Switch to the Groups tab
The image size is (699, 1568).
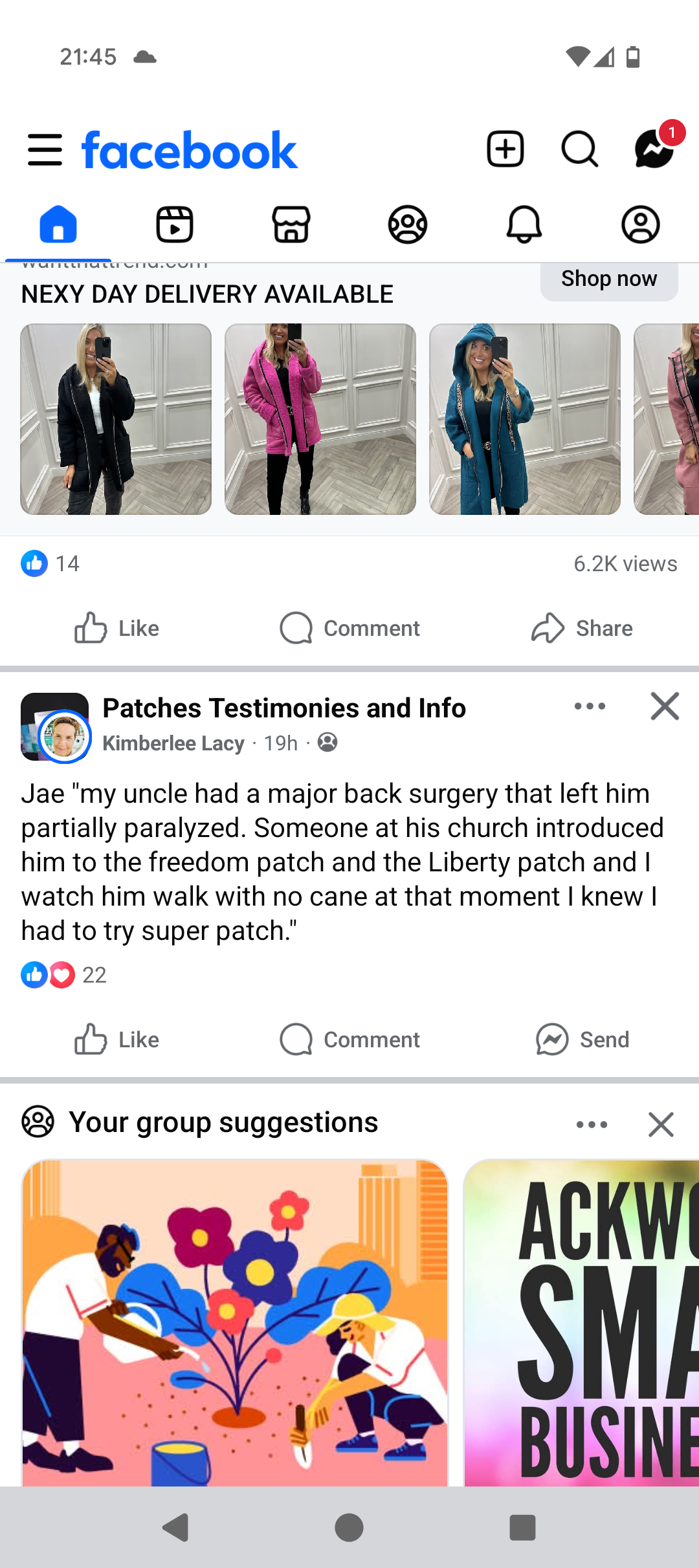coord(408,225)
